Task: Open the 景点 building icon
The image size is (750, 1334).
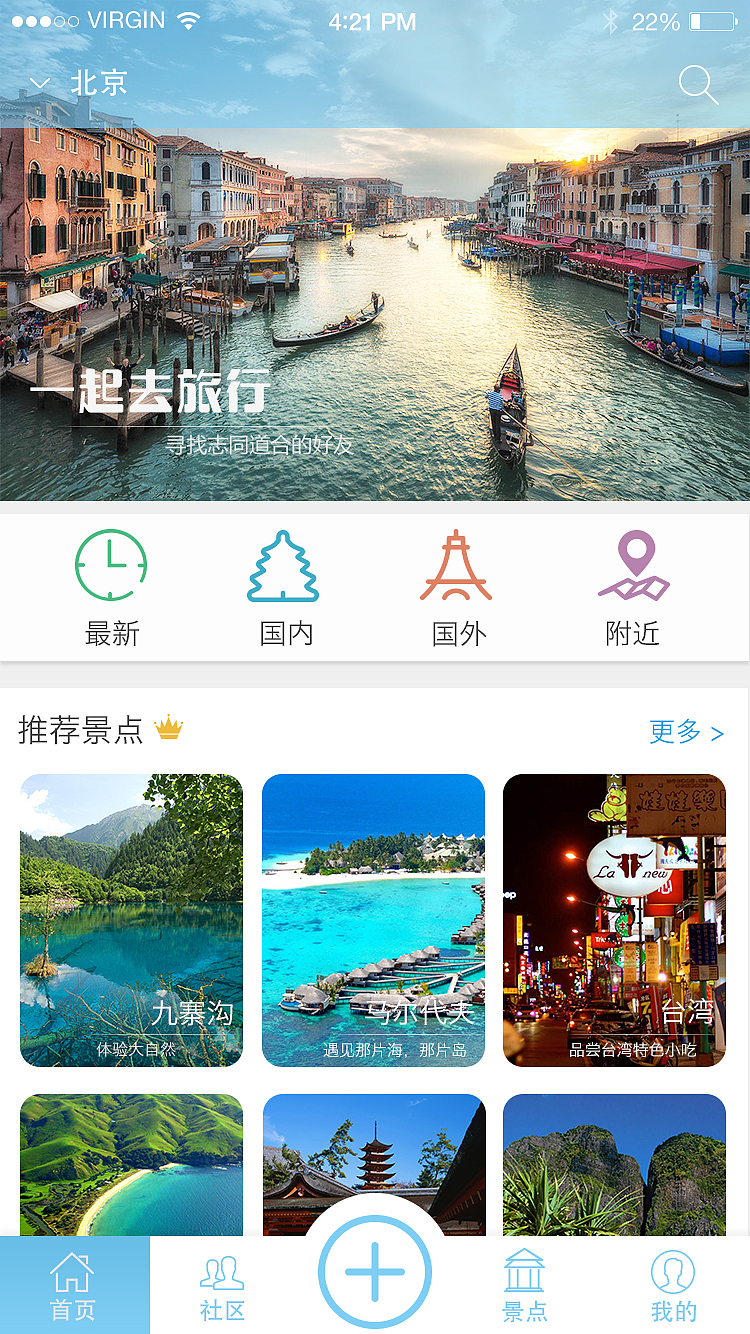Action: (x=524, y=1268)
